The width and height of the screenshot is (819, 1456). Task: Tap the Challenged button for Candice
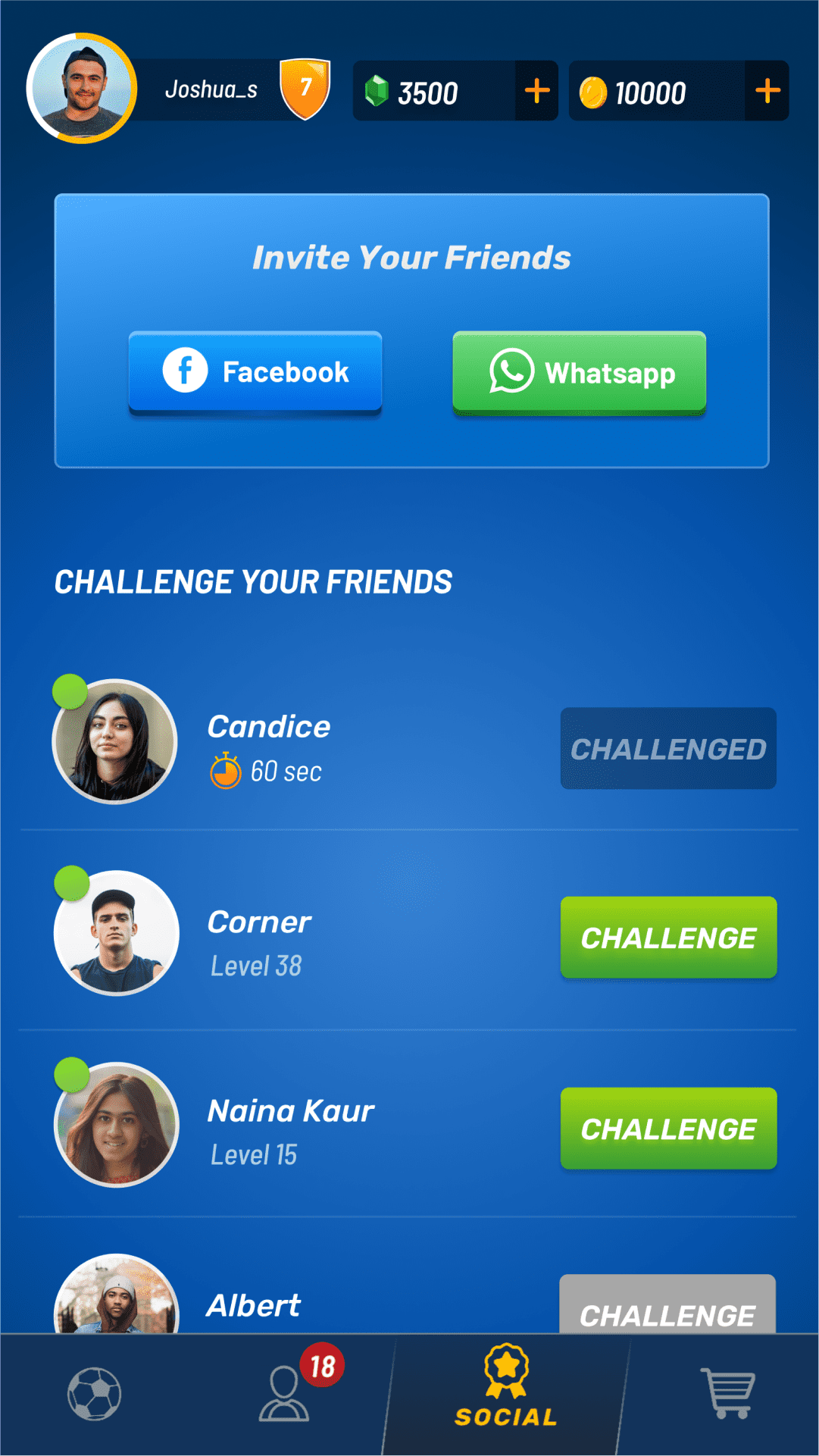pyautogui.click(x=668, y=749)
